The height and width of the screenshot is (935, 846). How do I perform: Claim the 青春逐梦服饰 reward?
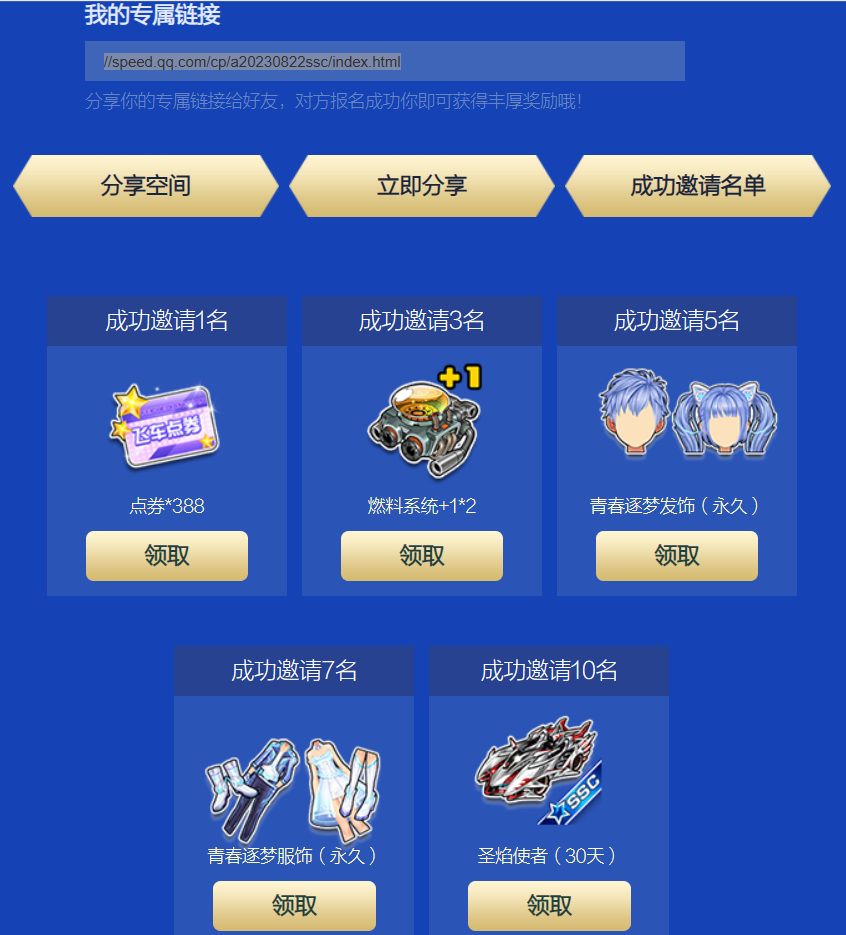tap(294, 906)
